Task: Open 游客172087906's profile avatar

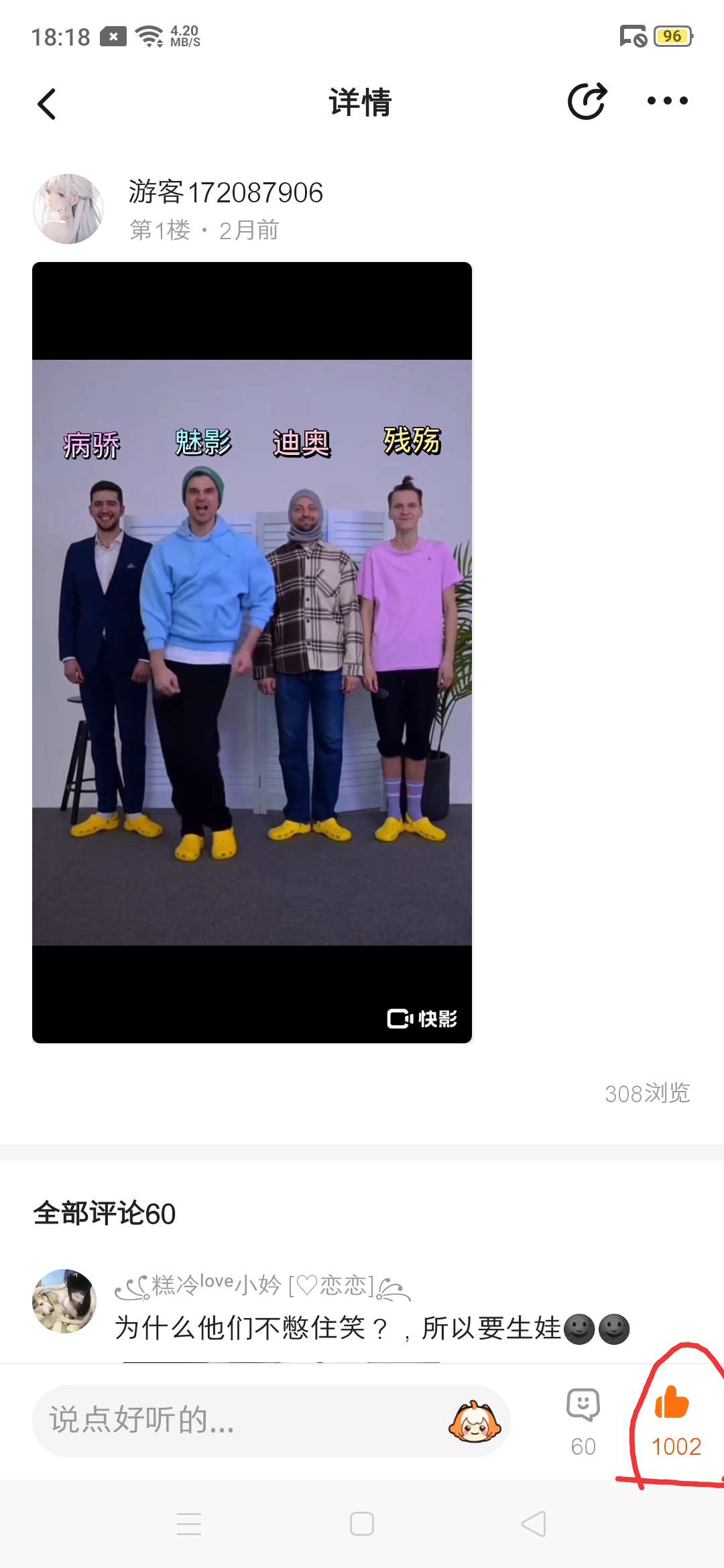Action: 68,209
